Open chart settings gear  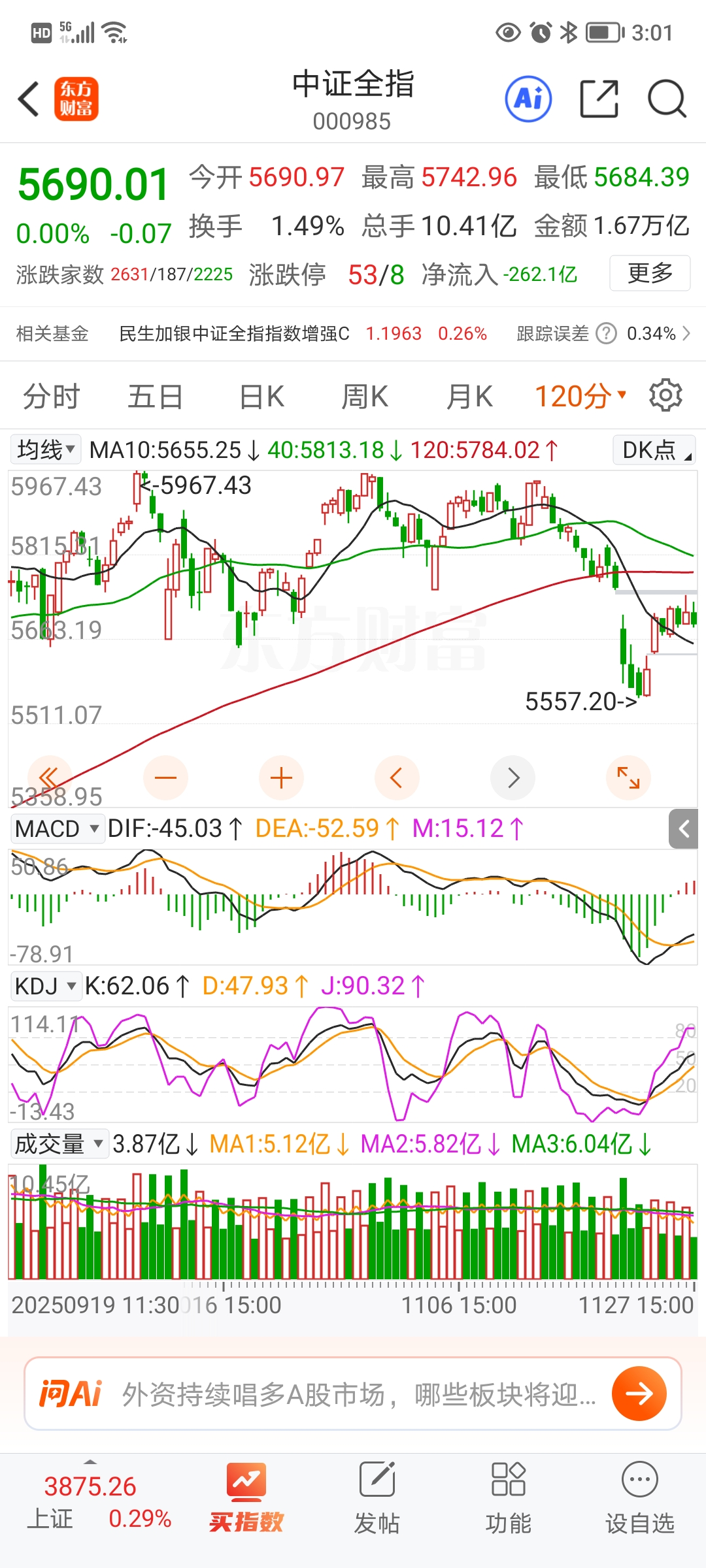[x=665, y=395]
